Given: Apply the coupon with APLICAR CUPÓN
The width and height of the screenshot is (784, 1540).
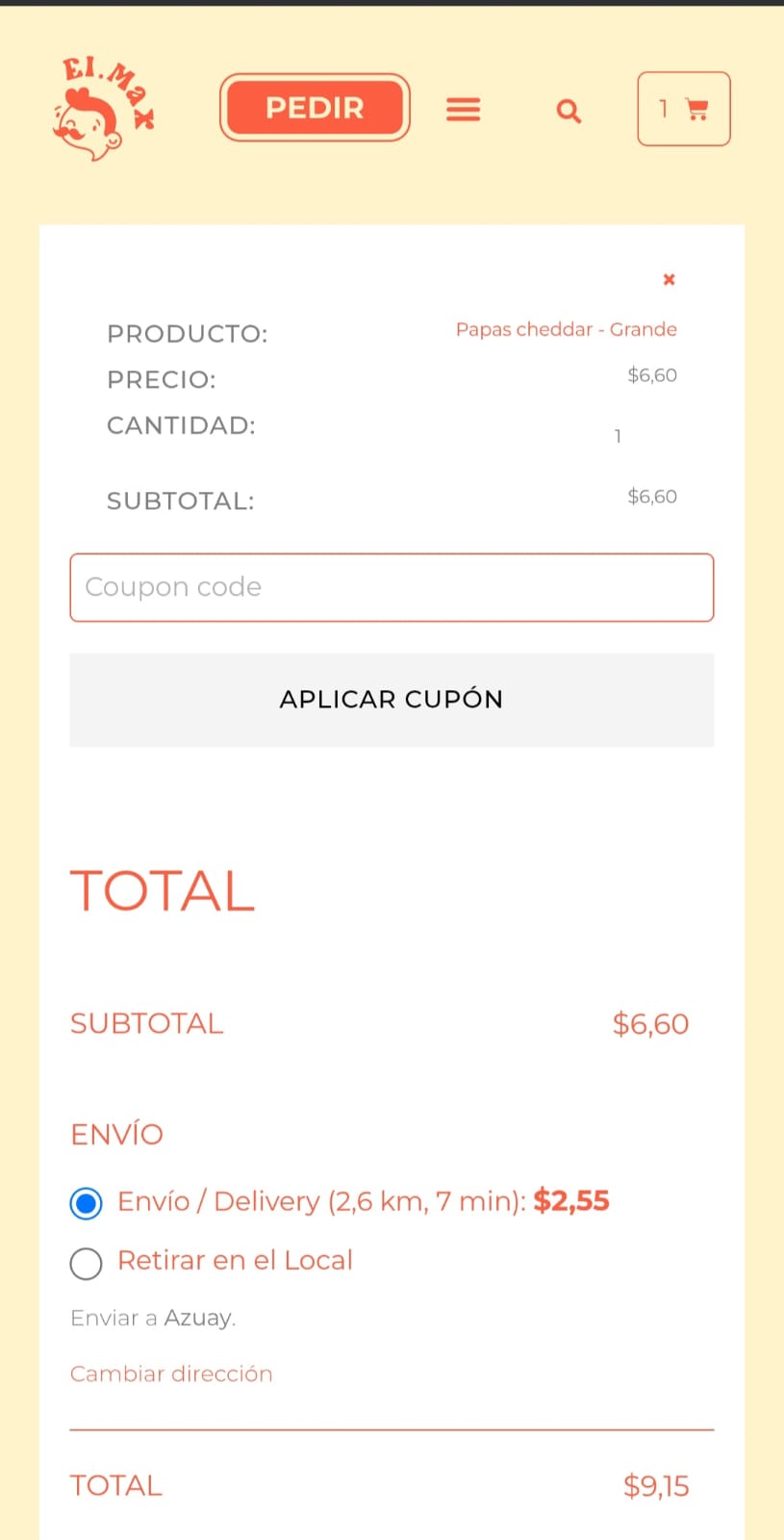Looking at the screenshot, I should point(392,700).
